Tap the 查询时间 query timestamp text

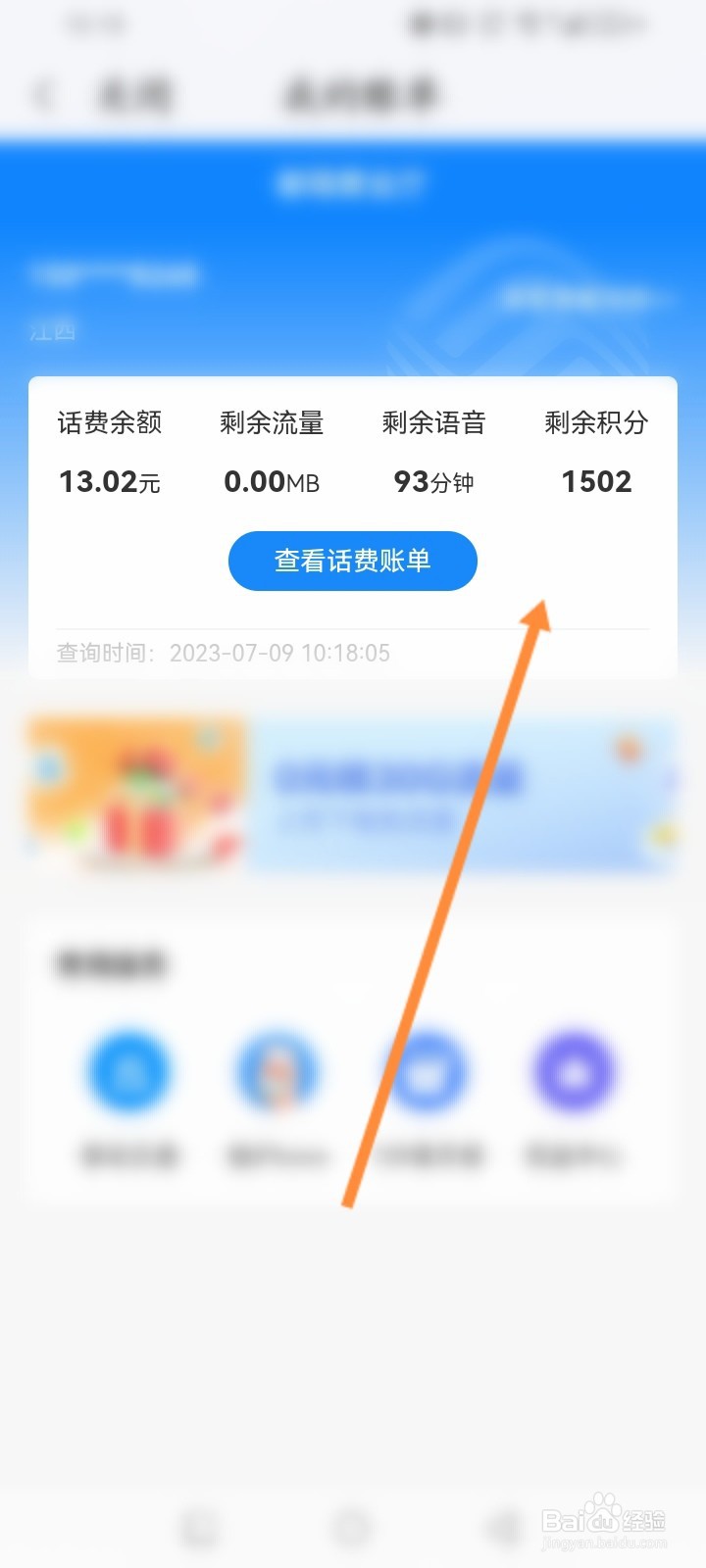224,653
